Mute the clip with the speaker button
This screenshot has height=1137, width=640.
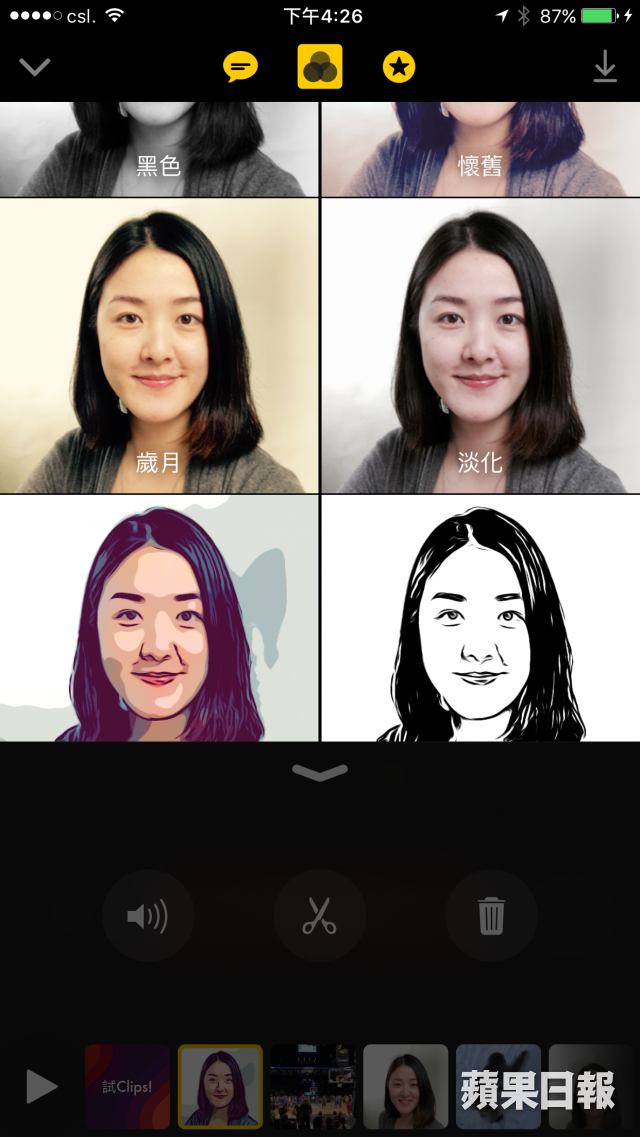click(148, 916)
